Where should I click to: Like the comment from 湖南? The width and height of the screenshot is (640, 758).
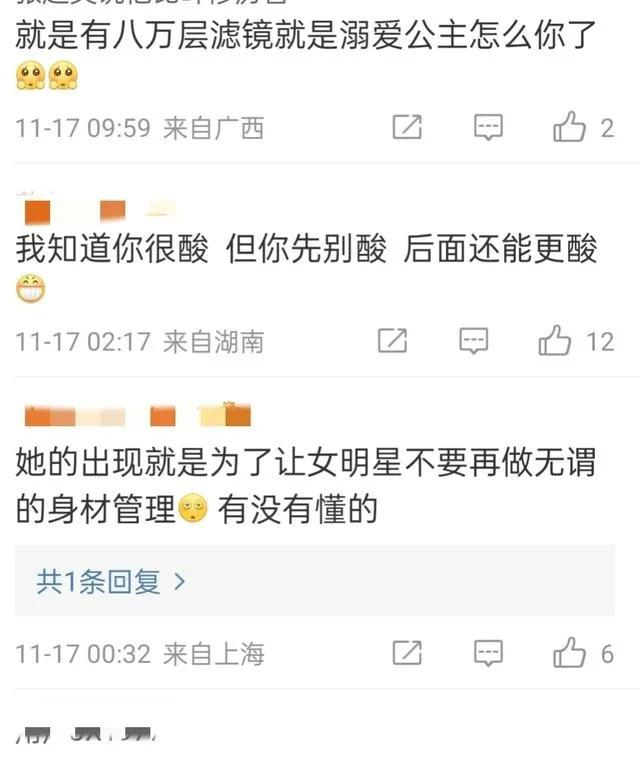coord(555,341)
